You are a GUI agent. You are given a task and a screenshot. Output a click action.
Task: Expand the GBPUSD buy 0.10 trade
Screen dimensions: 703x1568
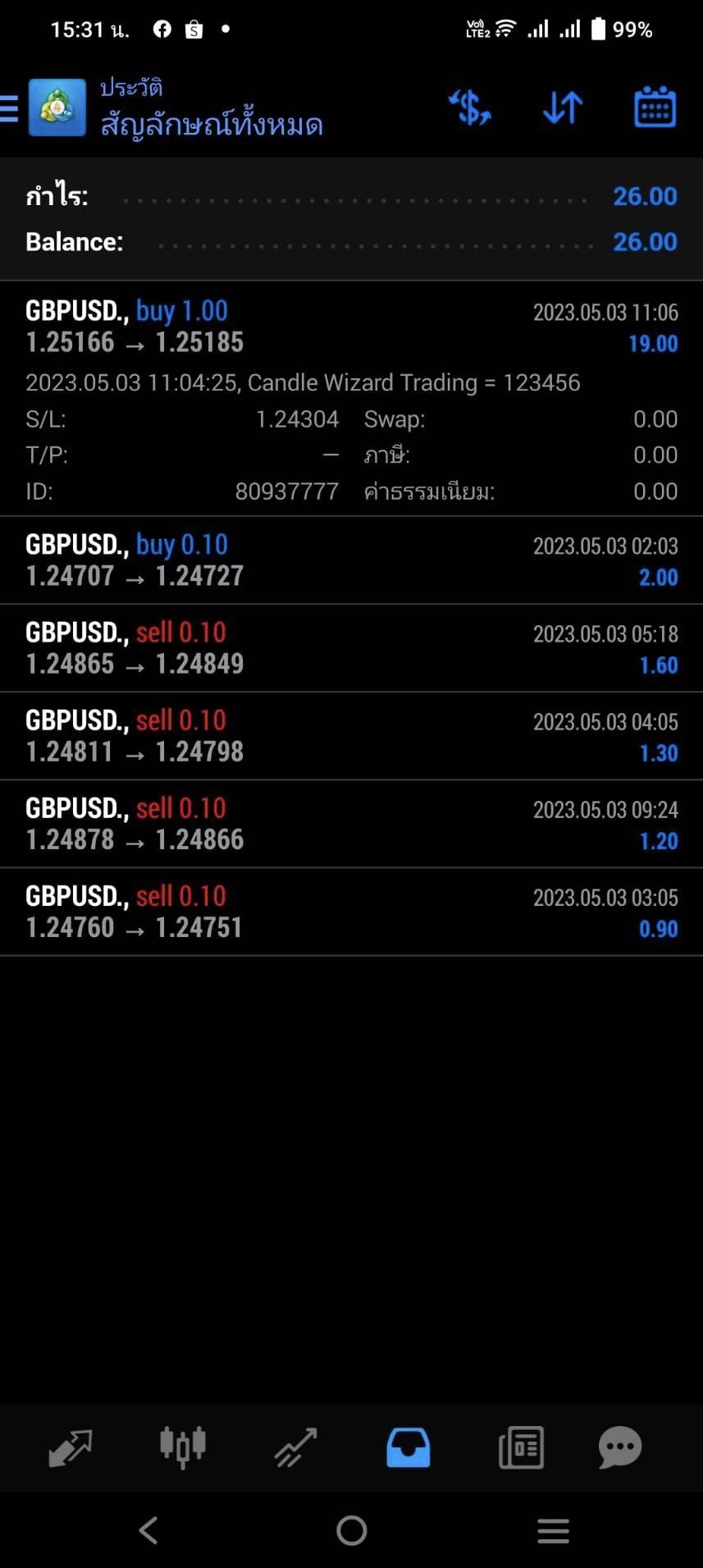pos(351,560)
